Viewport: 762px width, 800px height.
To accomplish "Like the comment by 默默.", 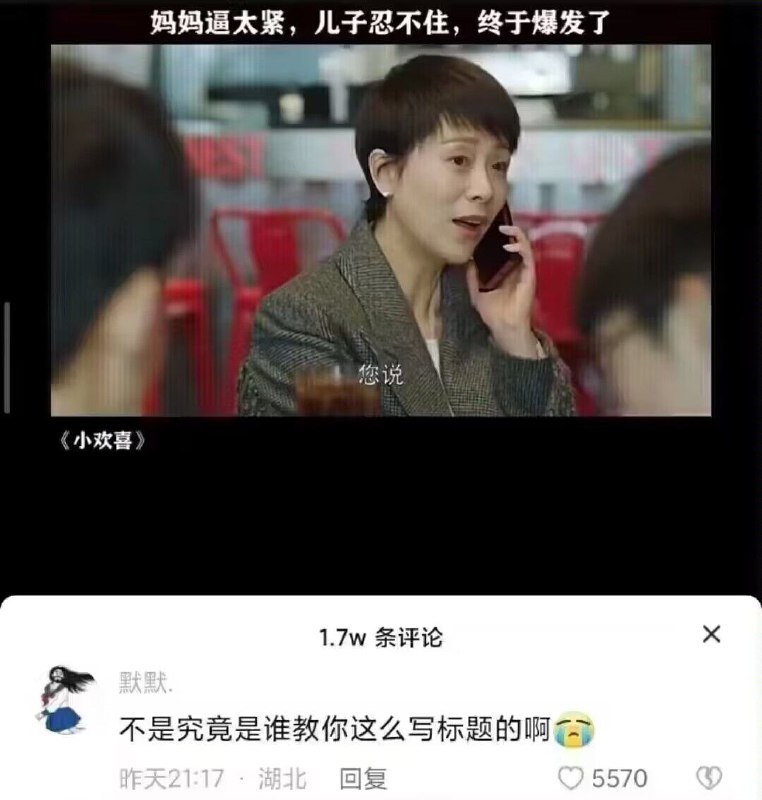I will point(570,779).
